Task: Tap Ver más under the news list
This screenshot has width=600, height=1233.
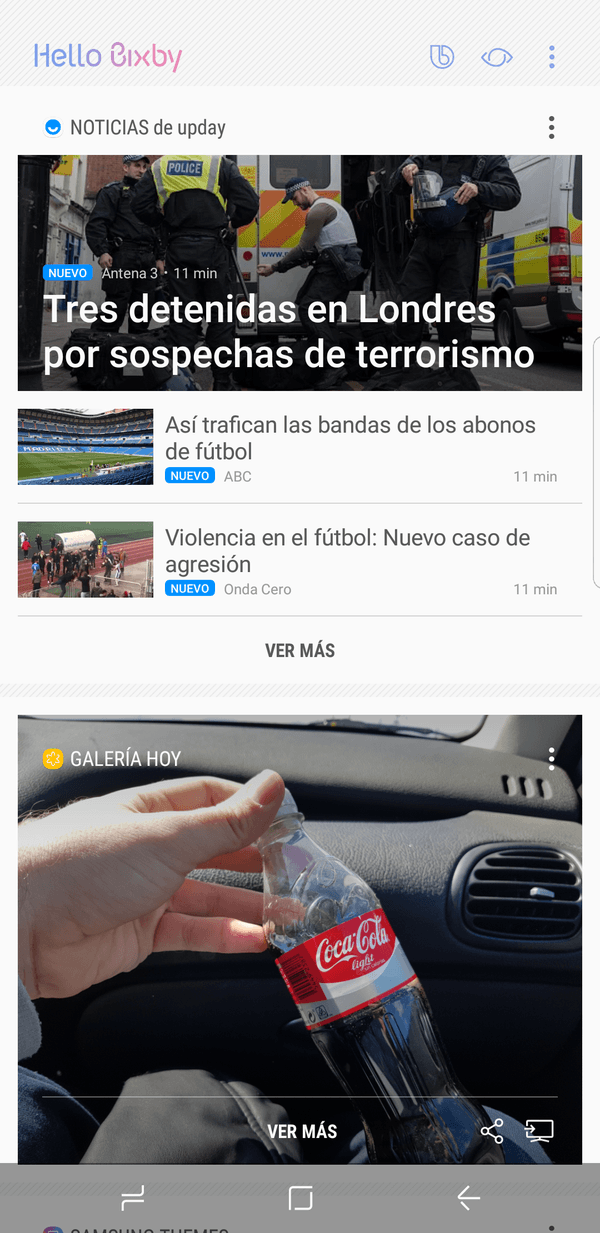Action: coord(300,651)
